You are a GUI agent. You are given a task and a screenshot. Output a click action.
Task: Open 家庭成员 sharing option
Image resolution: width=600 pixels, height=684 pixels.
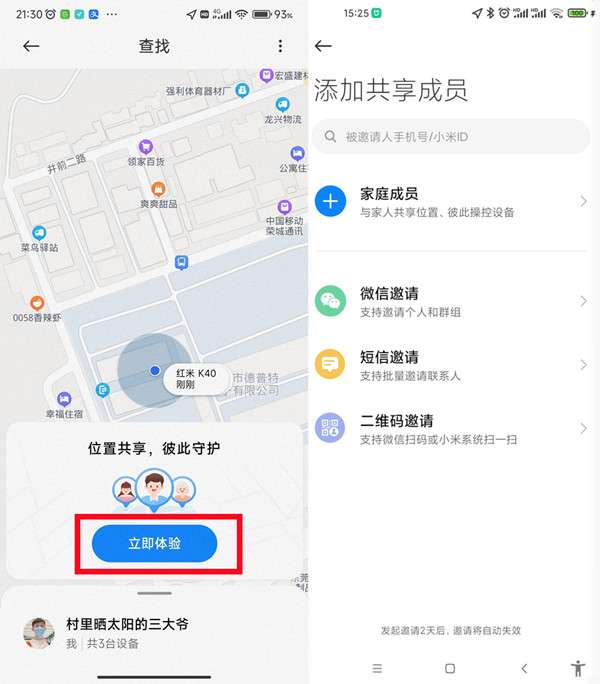(x=450, y=202)
